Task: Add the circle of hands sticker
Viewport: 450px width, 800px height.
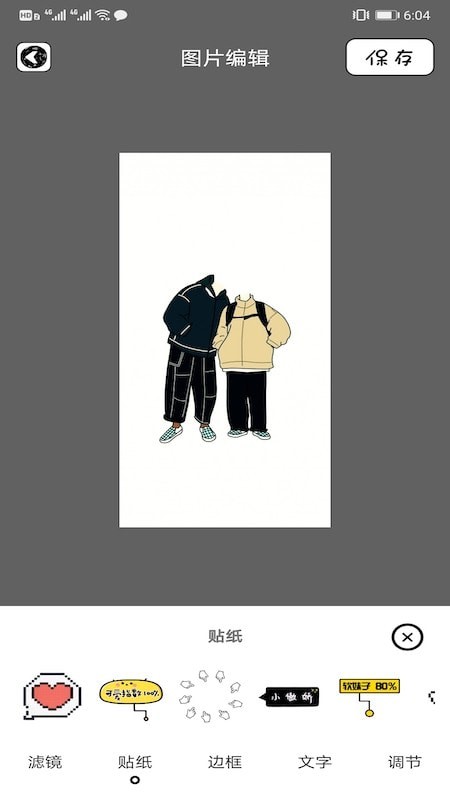Action: 211,696
